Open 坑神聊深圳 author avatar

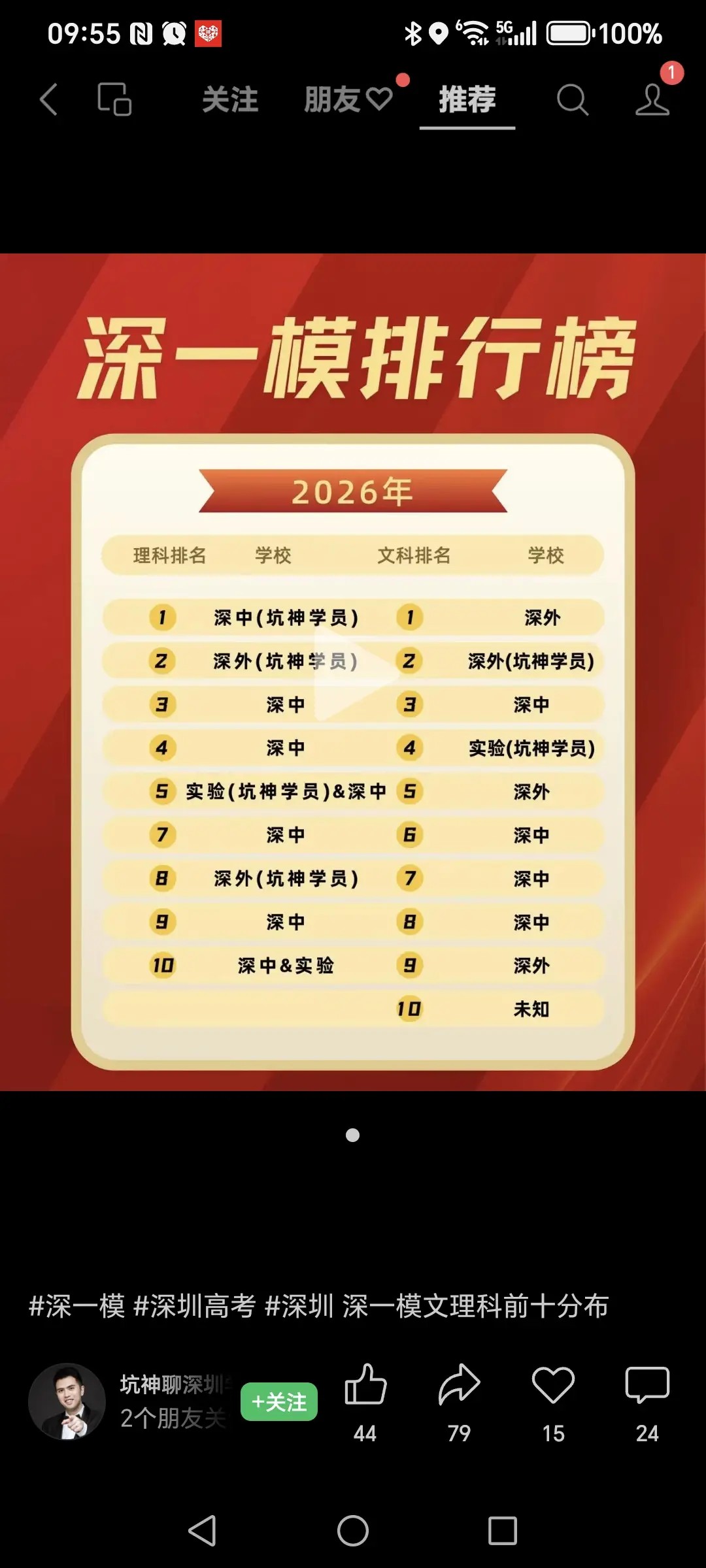click(67, 1401)
